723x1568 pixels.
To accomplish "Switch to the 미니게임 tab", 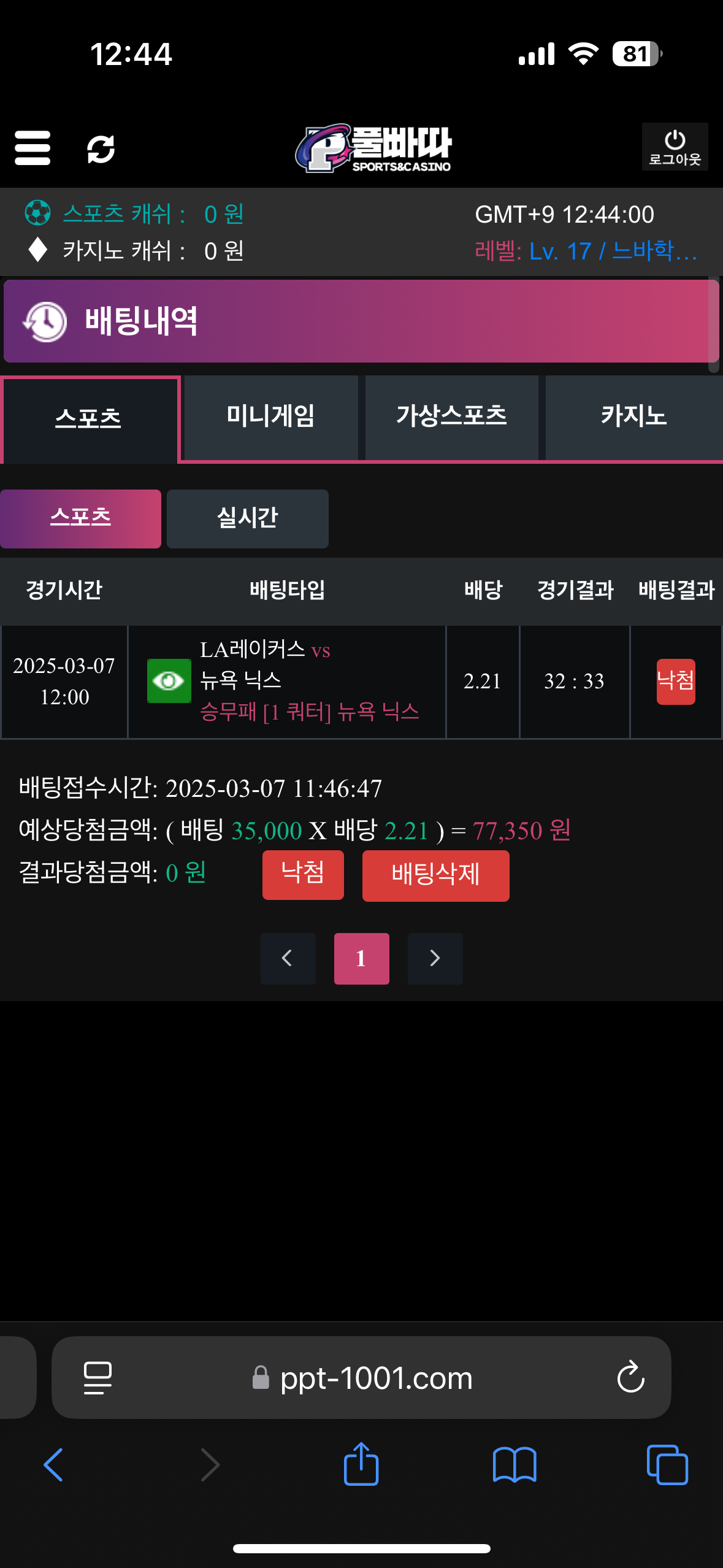I will [x=270, y=417].
